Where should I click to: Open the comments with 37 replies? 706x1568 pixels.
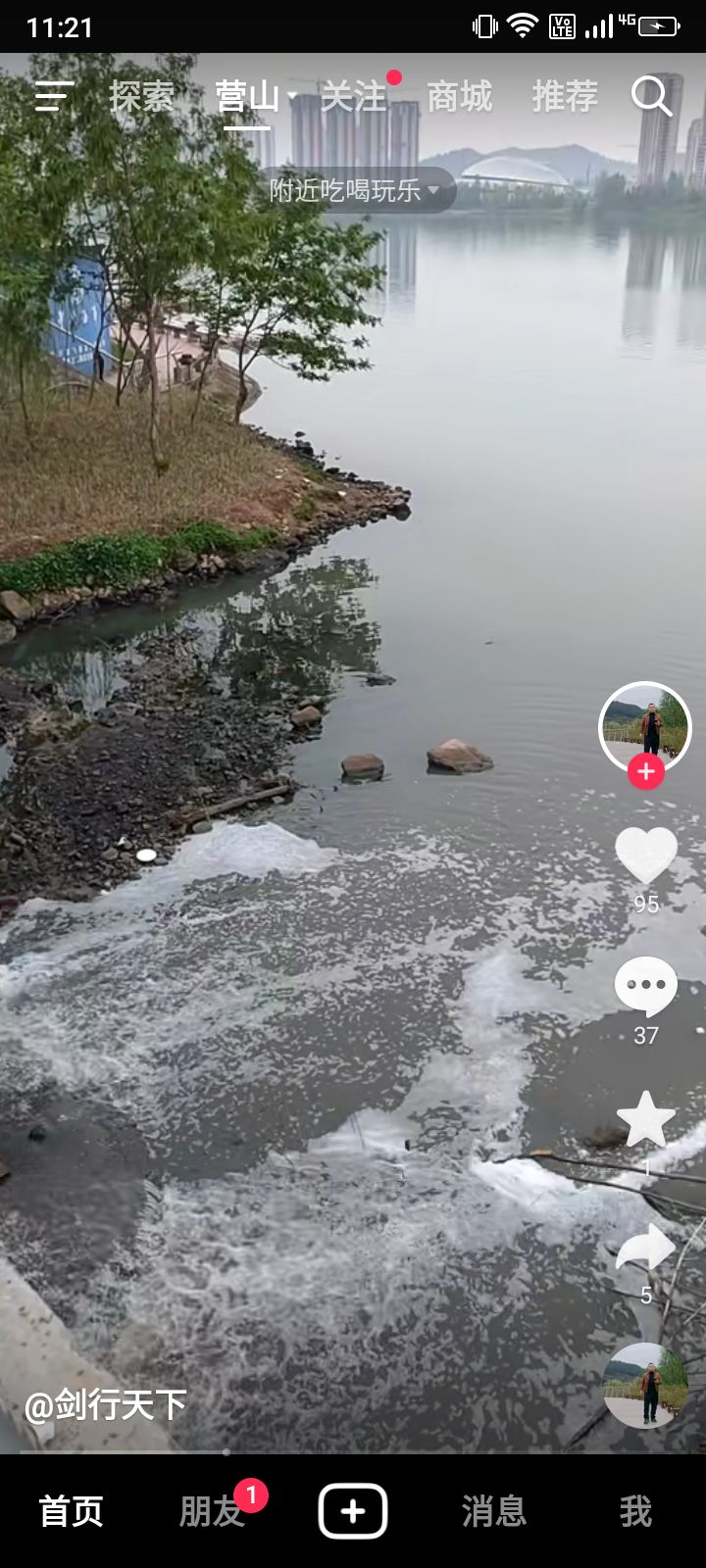[x=645, y=988]
